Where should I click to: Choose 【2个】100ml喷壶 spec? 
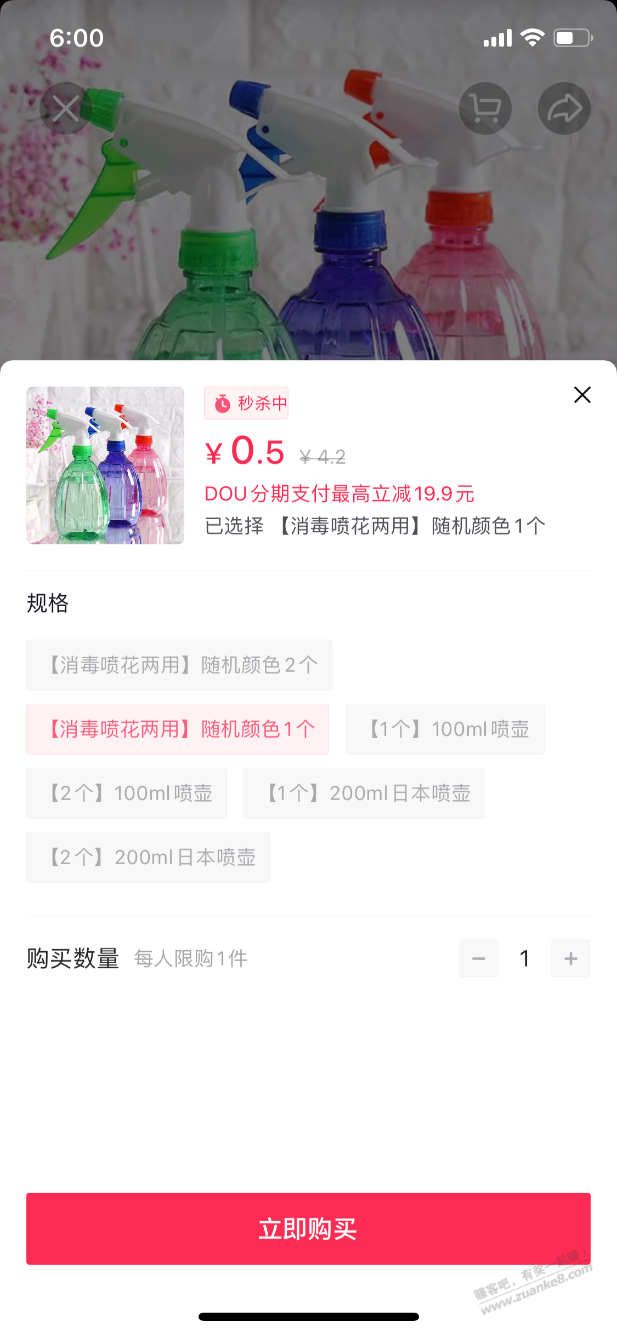pyautogui.click(x=127, y=793)
